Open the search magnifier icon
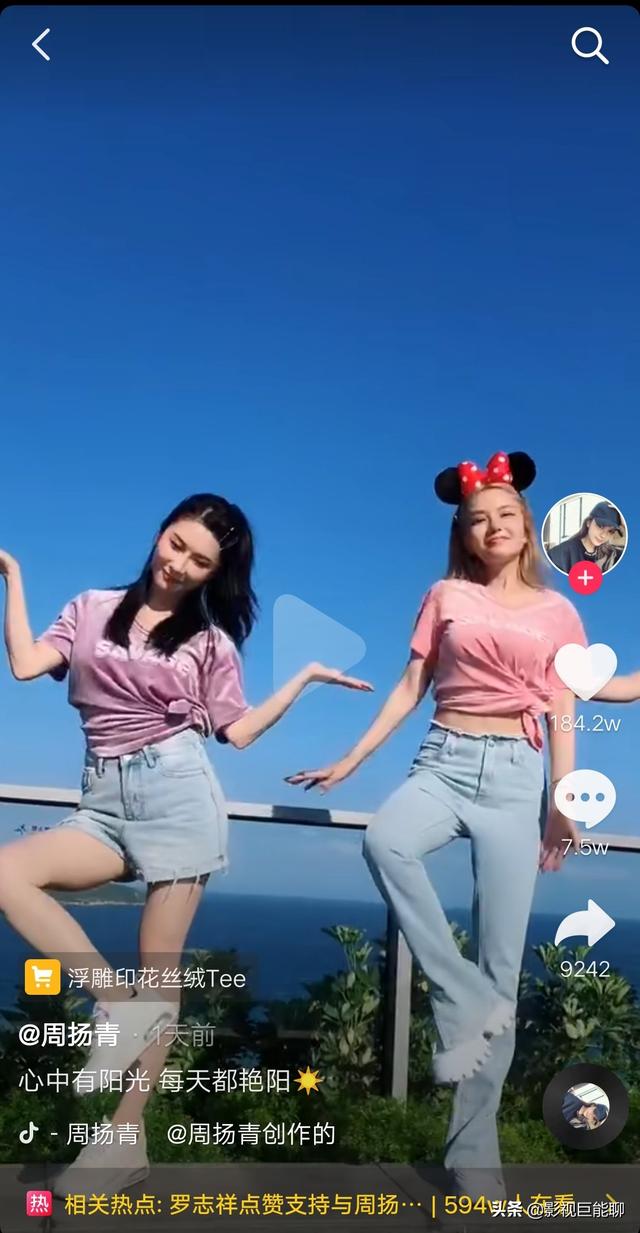 point(590,46)
